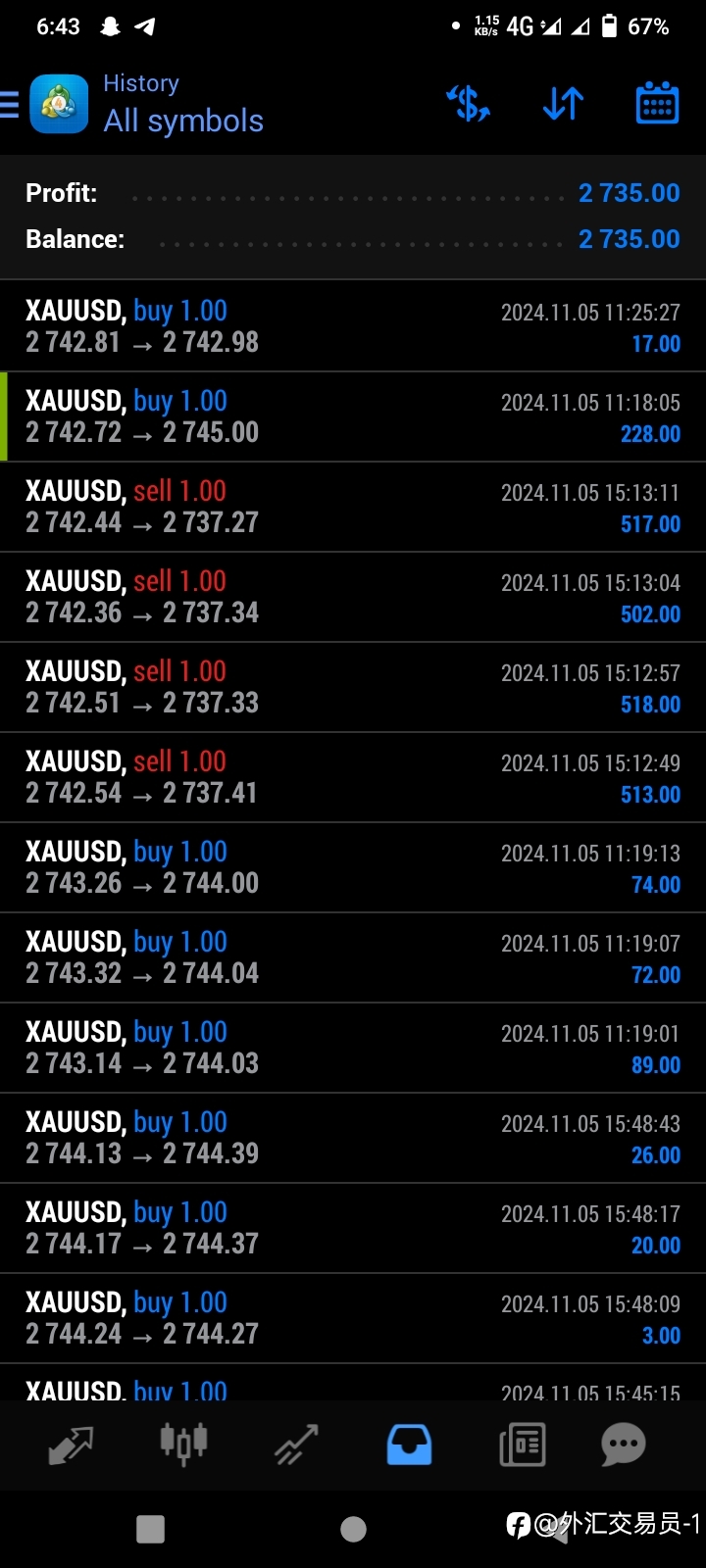Open the symbol filter dollar icon

pos(468,104)
